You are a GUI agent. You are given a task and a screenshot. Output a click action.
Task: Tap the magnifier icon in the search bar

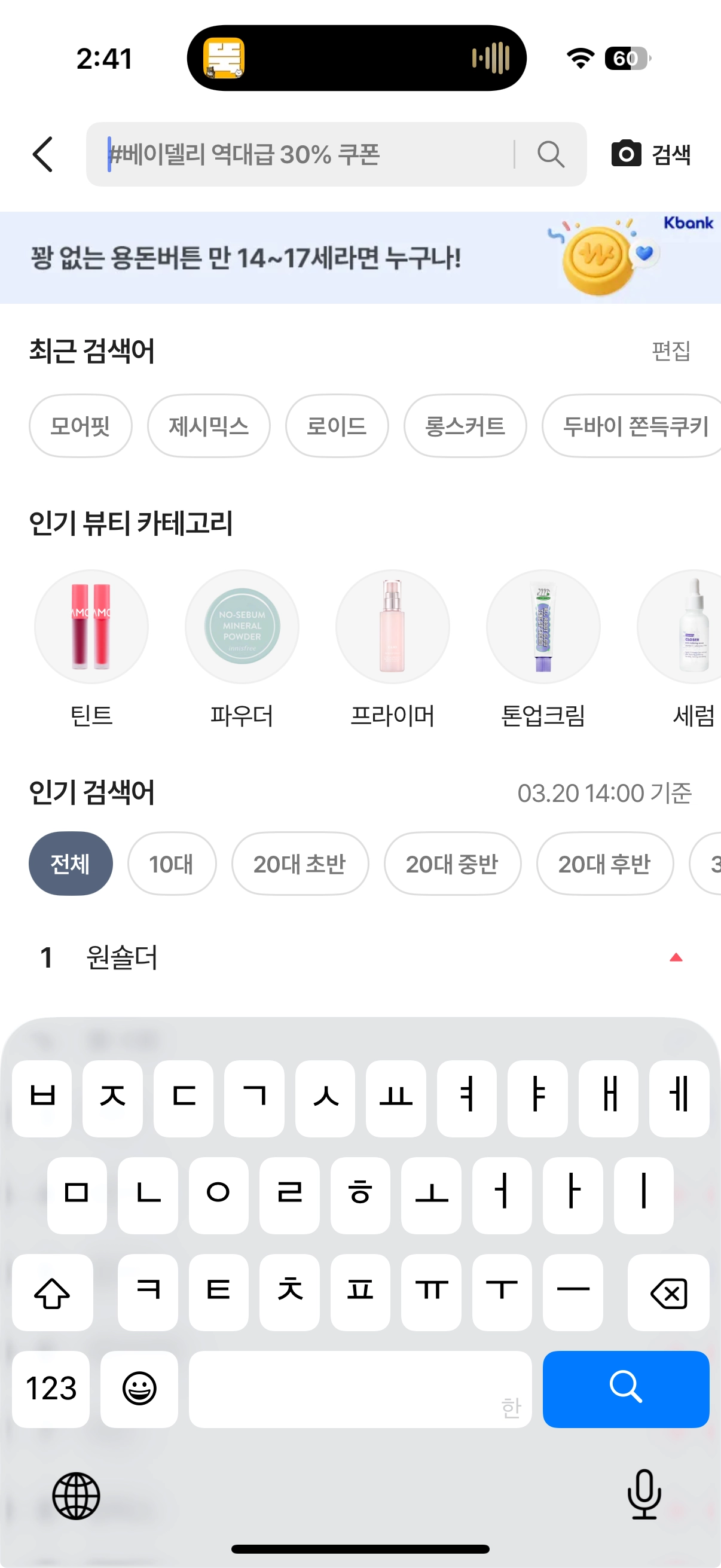point(551,155)
